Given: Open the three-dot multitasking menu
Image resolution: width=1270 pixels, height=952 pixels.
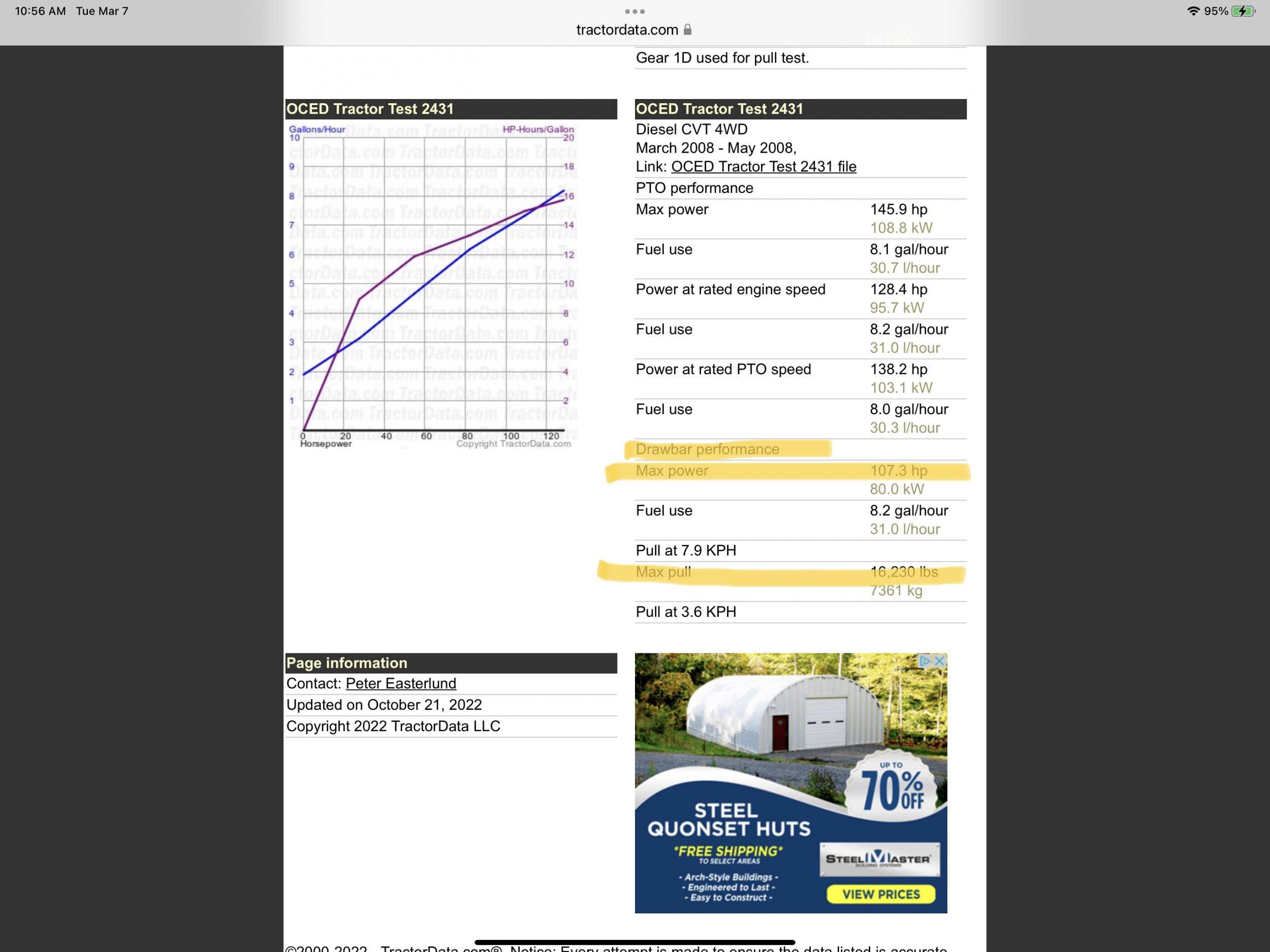Looking at the screenshot, I should (x=634, y=12).
